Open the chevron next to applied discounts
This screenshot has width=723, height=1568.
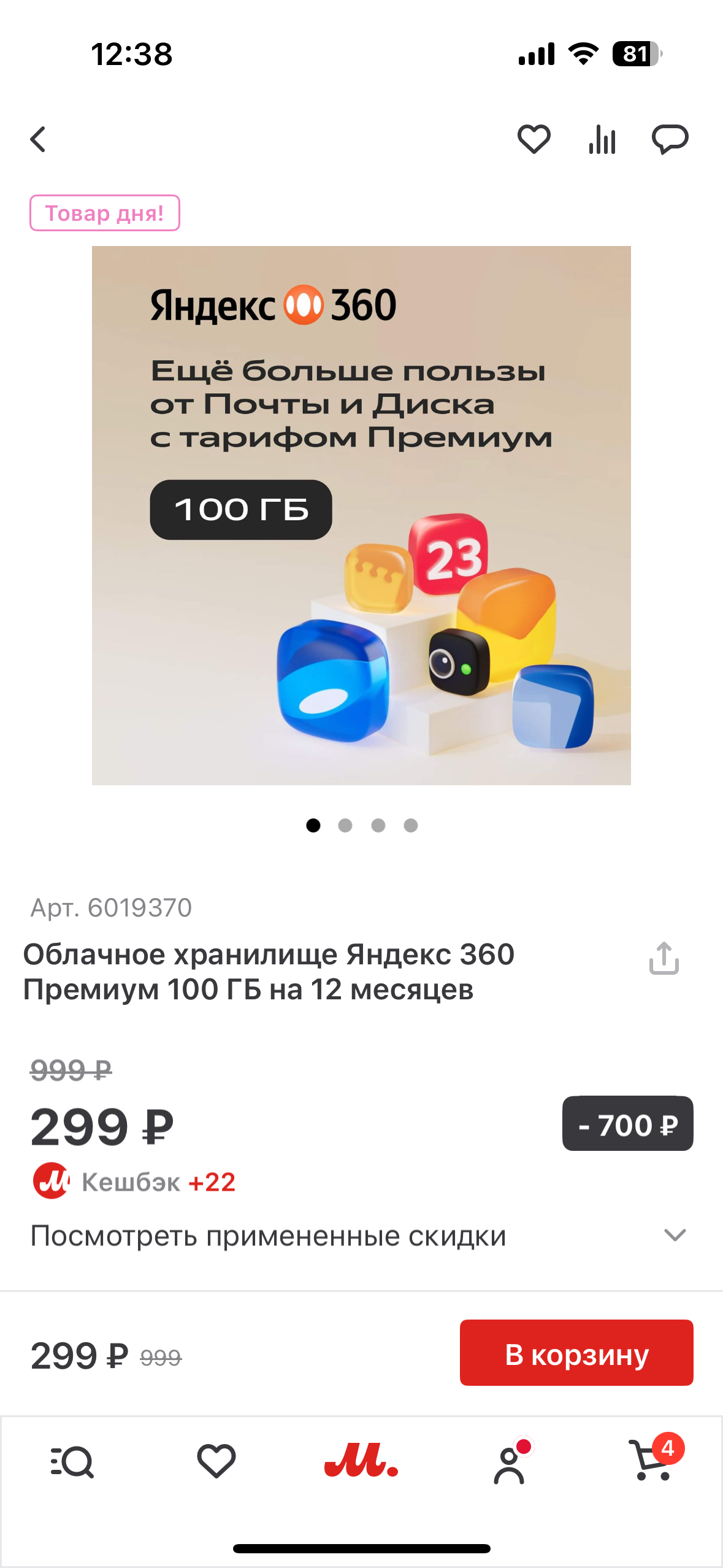pos(675,1235)
